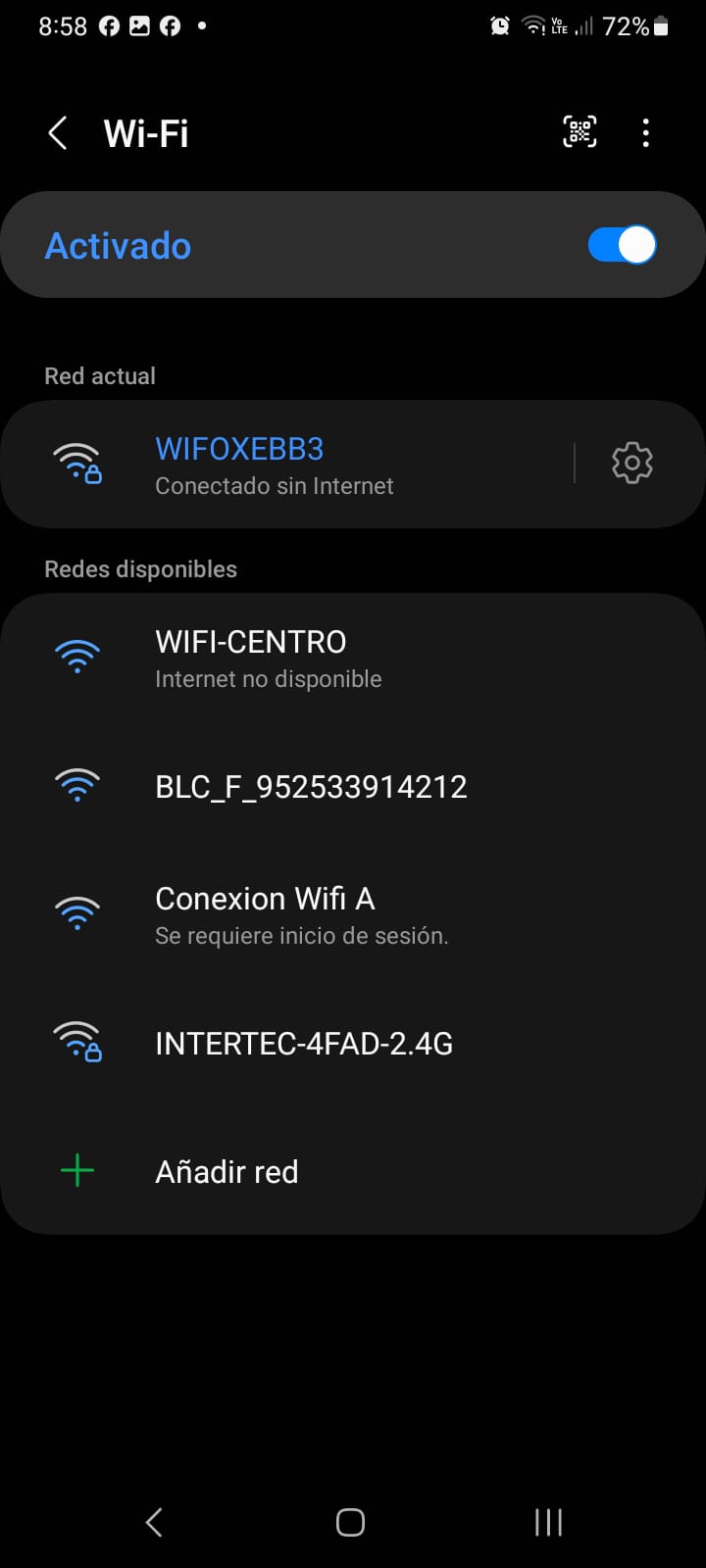This screenshot has height=1568, width=706.
Task: Open the gear settings for WIFOXEBB3
Action: (632, 464)
